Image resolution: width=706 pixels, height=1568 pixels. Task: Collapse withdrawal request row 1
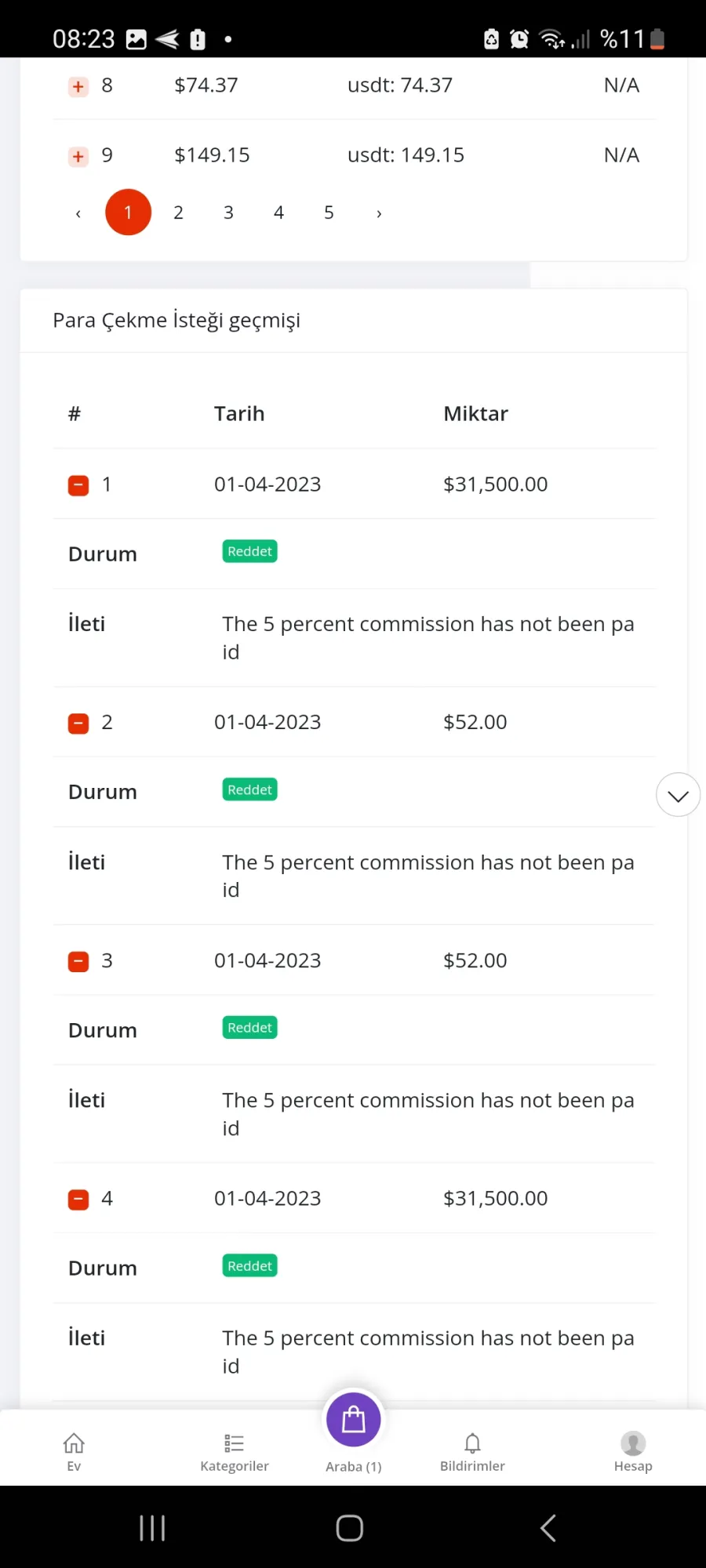coord(78,485)
